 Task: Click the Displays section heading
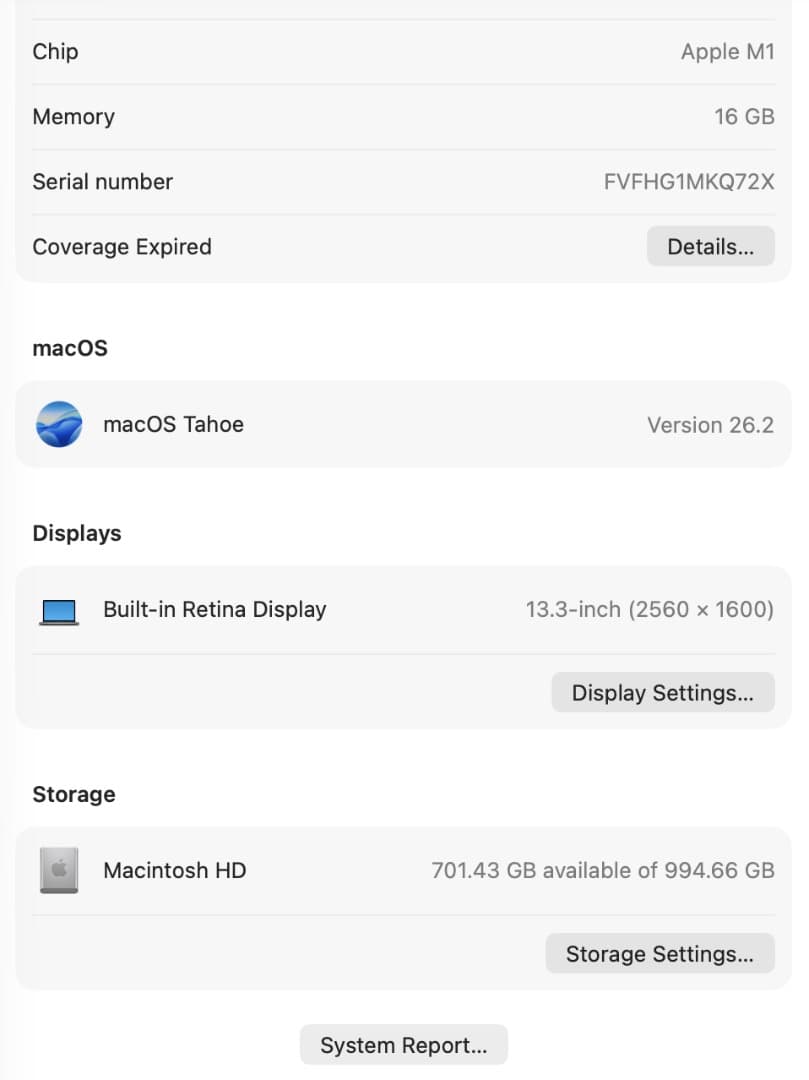click(76, 533)
